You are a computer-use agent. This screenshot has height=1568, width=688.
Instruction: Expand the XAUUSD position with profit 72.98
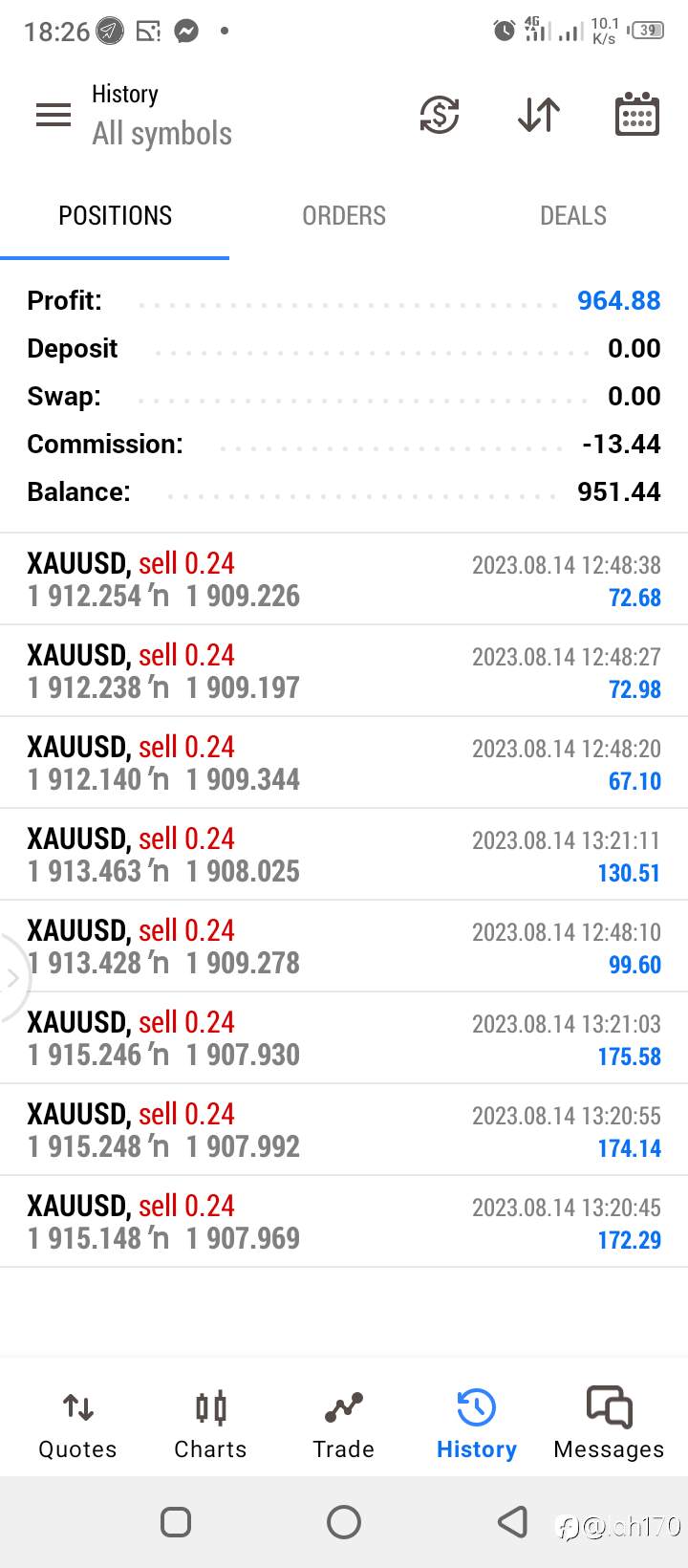click(344, 671)
